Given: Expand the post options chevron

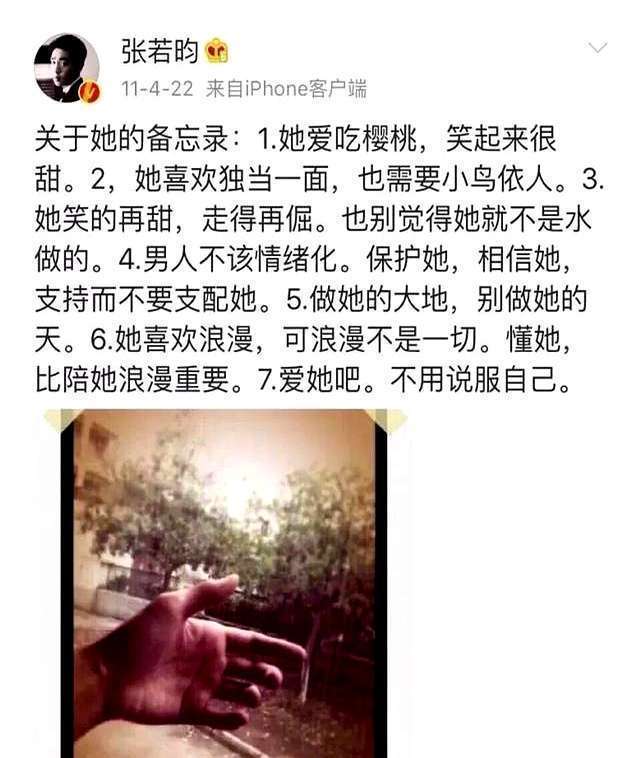Looking at the screenshot, I should 597,47.
